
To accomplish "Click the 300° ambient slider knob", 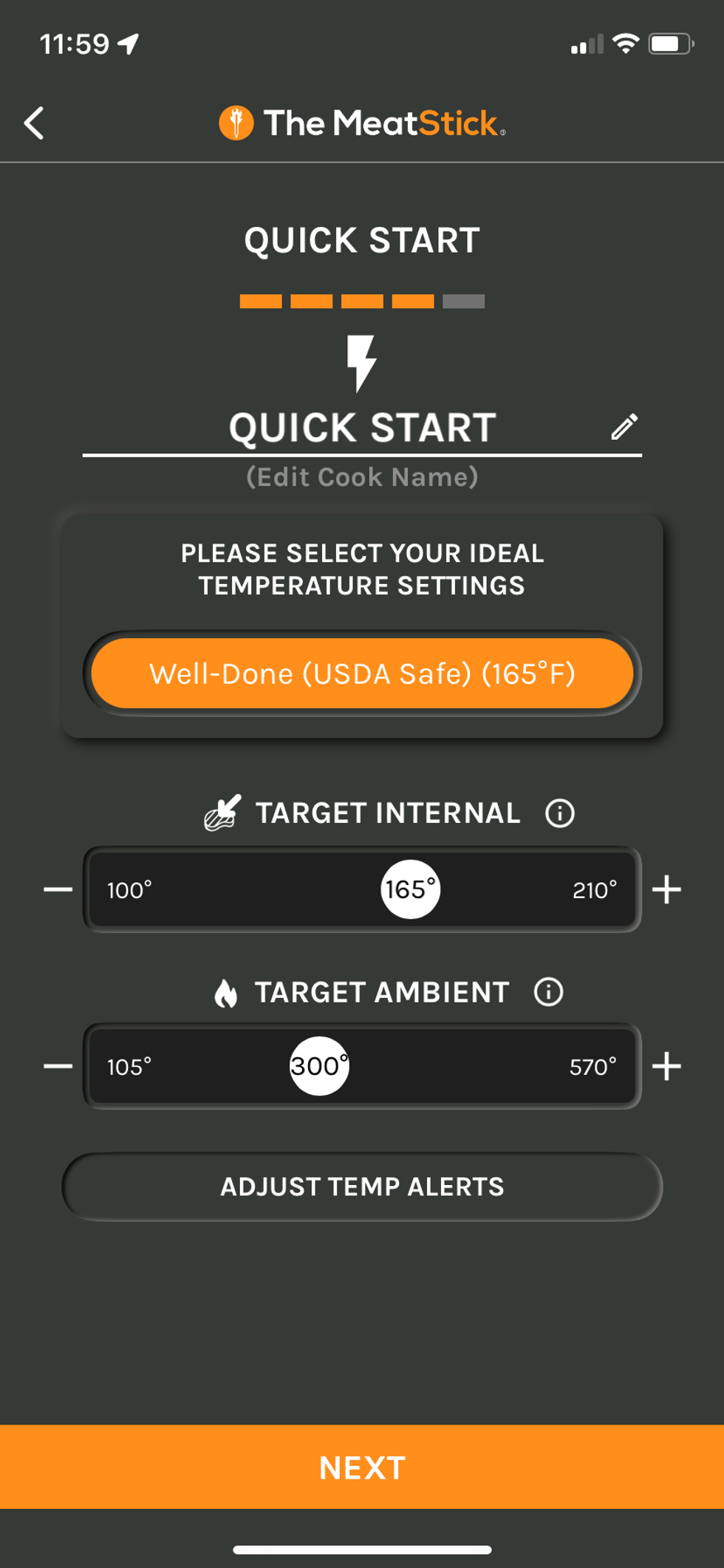I will point(319,1065).
